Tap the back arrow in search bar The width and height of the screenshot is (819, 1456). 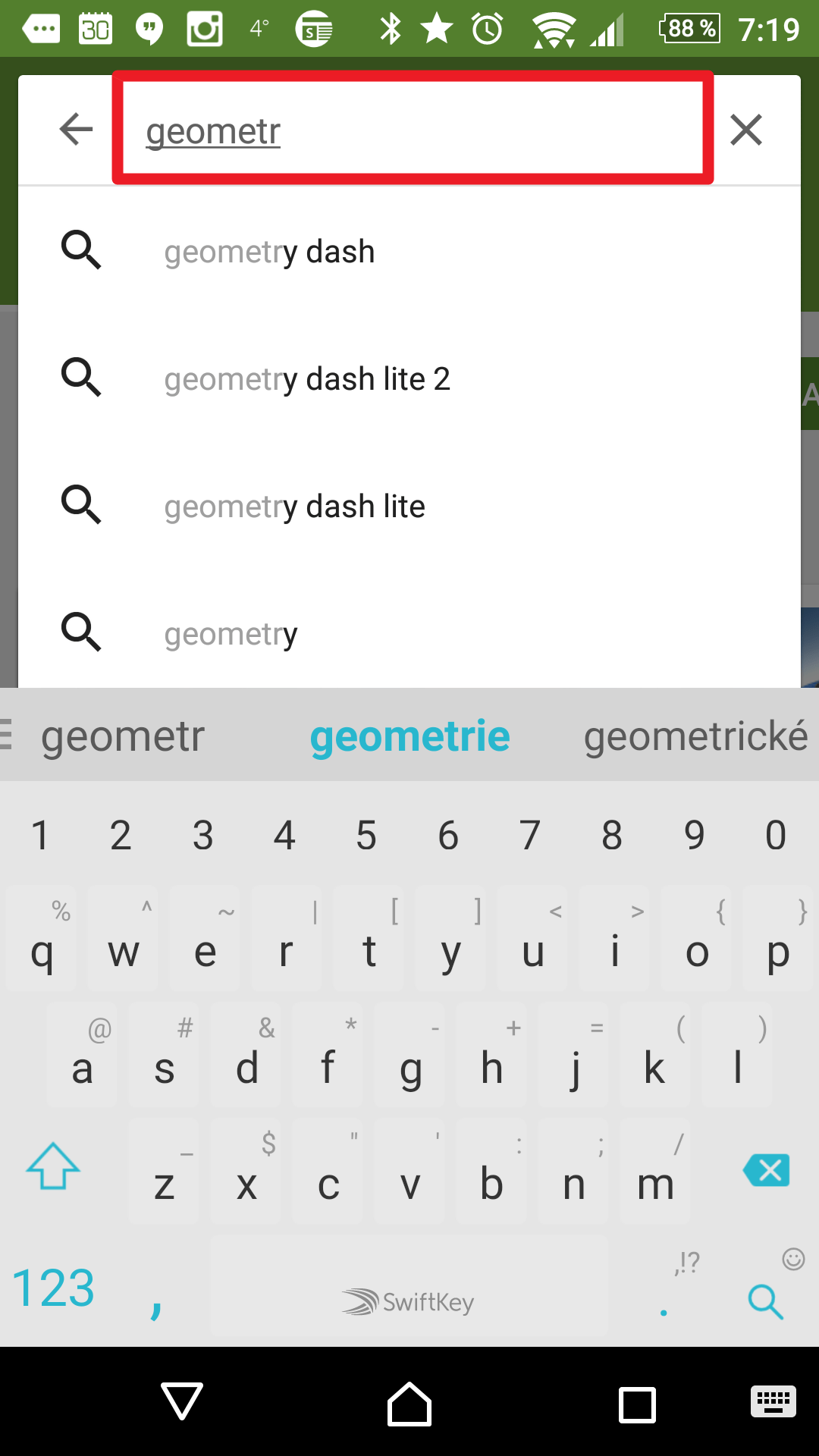(x=76, y=129)
